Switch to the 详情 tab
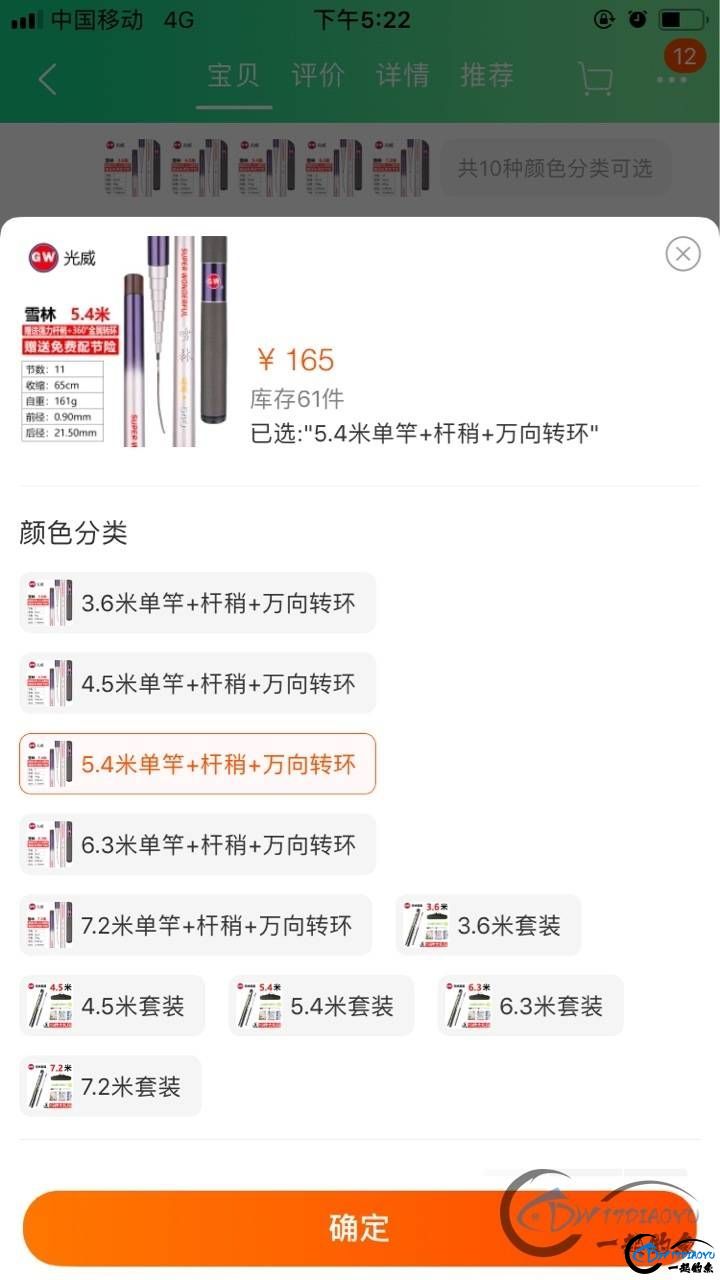This screenshot has width=720, height=1280. (402, 76)
